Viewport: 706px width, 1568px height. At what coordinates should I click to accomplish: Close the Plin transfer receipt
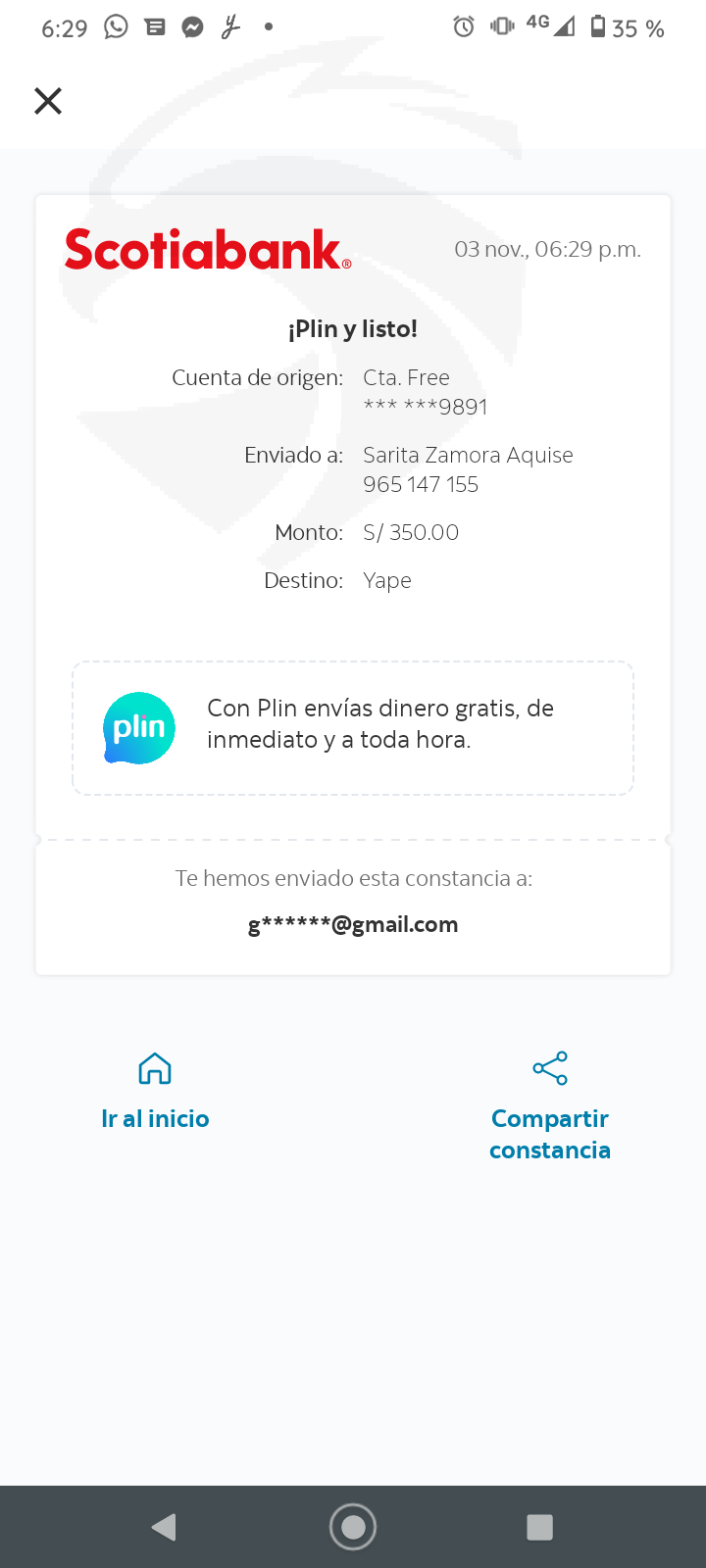(48, 101)
